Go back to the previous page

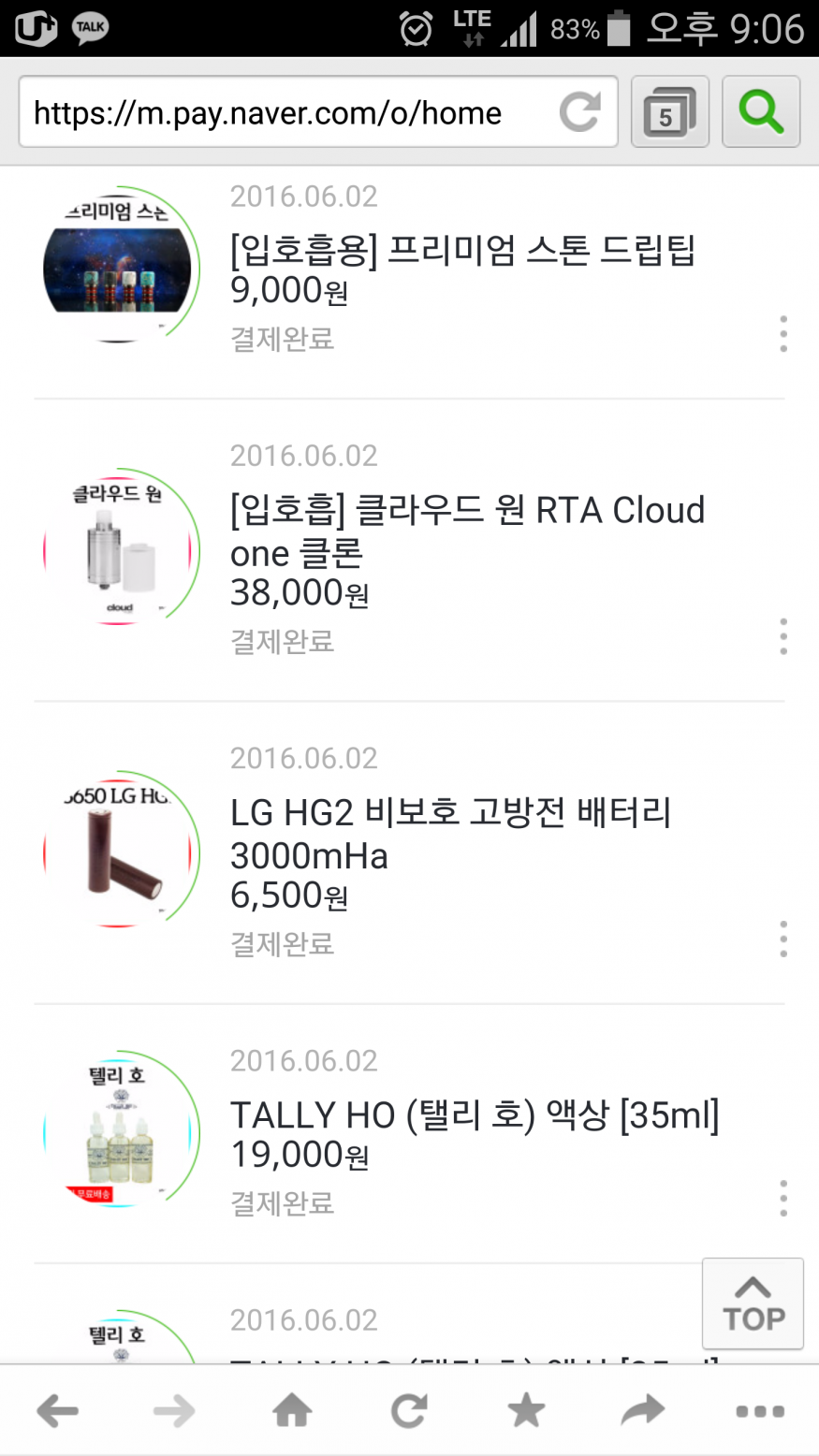click(x=58, y=1410)
